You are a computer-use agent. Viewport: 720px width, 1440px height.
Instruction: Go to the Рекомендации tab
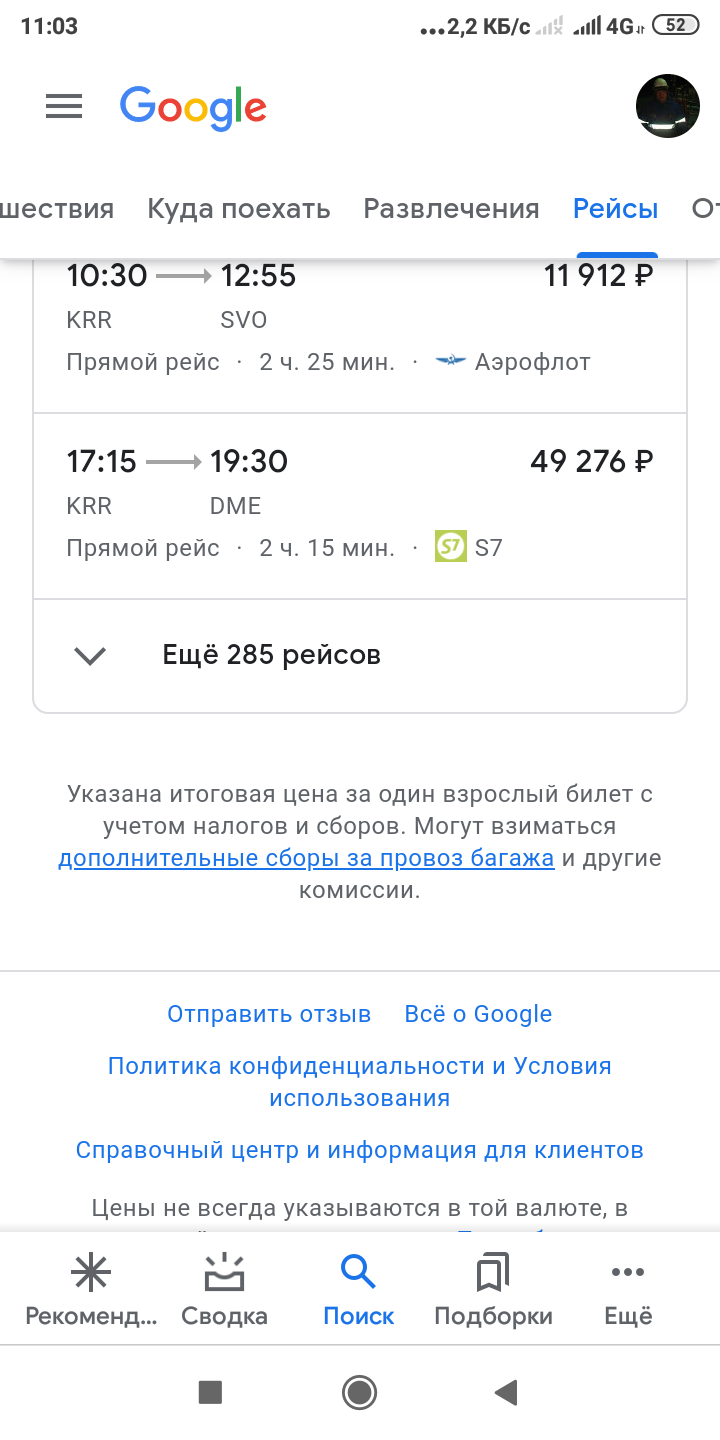[x=91, y=1290]
